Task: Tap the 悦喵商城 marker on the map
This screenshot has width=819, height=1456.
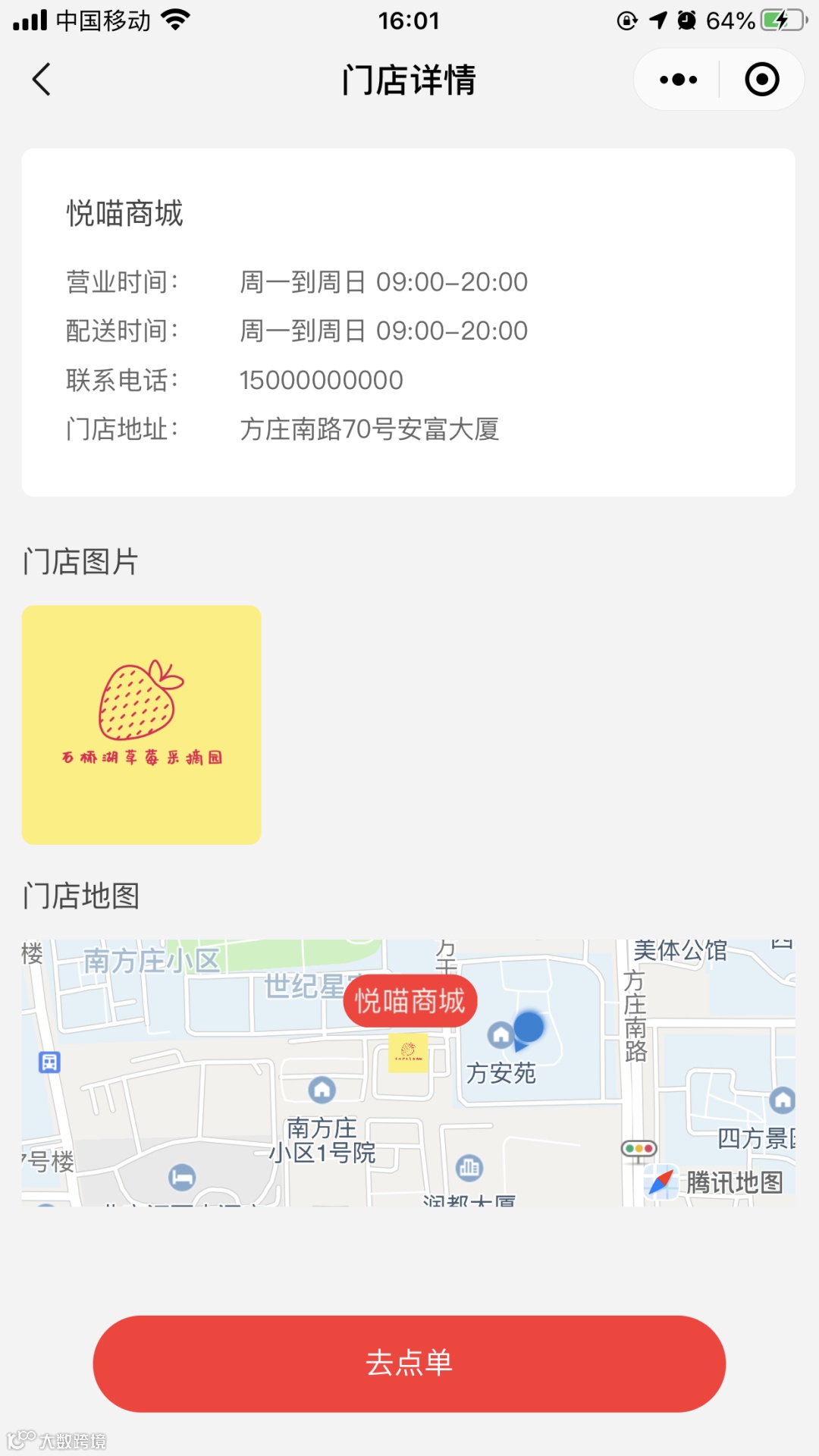Action: pos(409,1001)
